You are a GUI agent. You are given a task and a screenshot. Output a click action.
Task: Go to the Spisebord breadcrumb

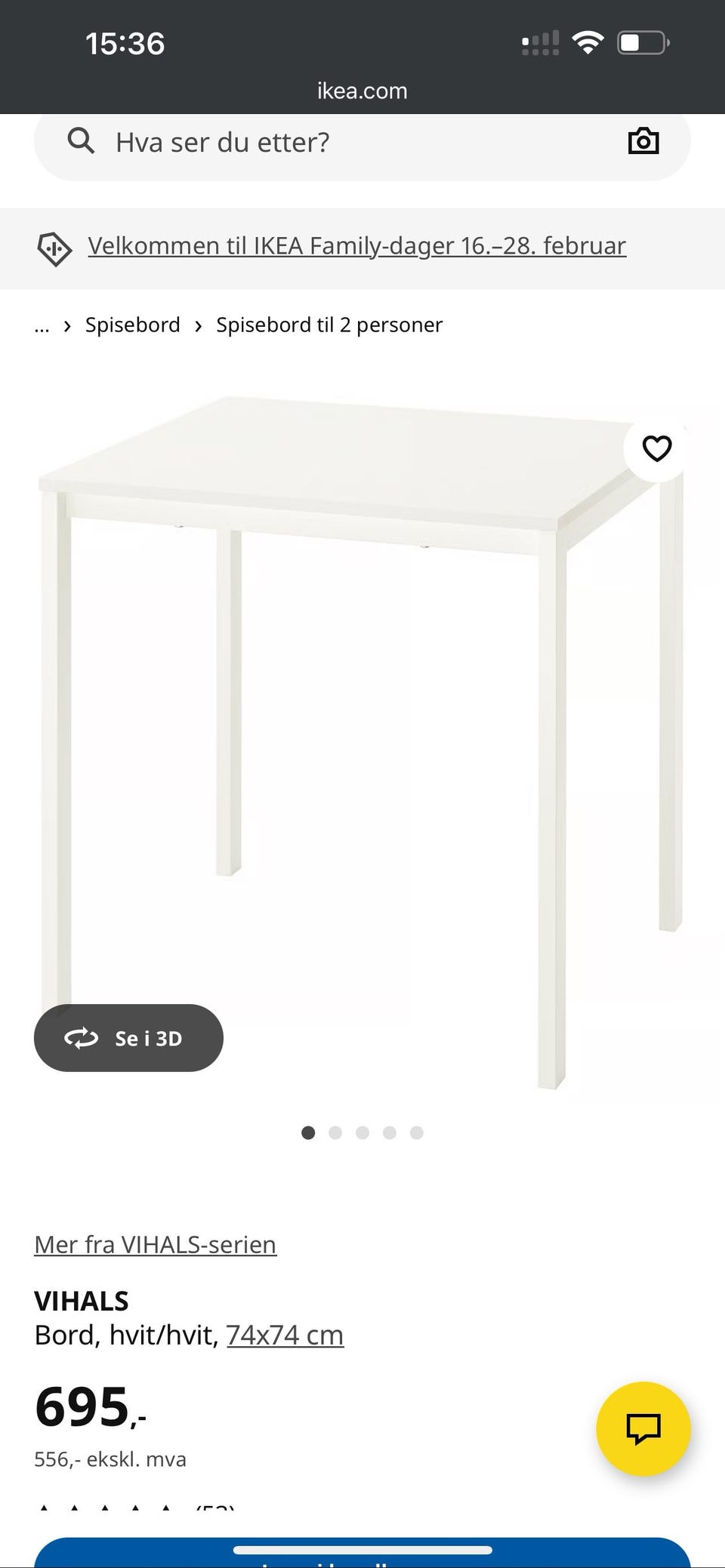coord(132,325)
